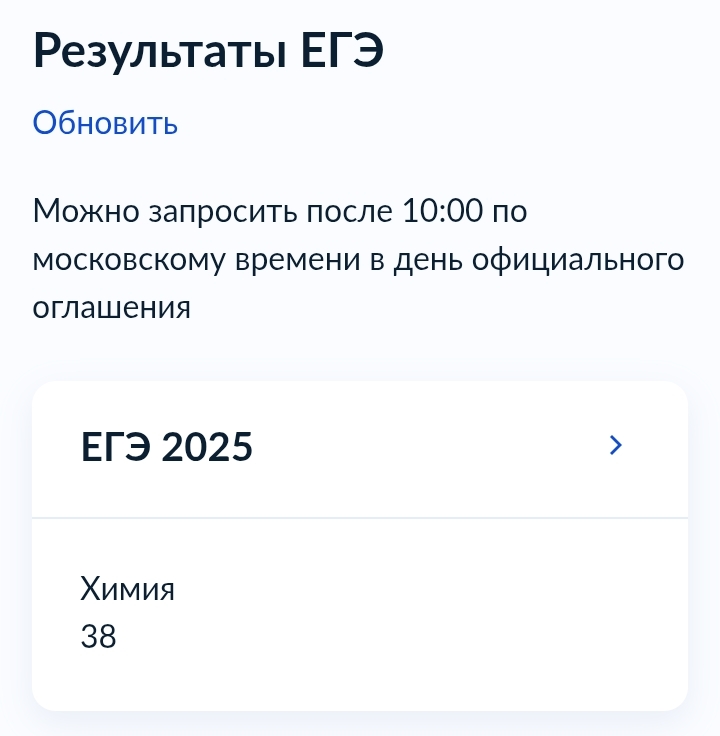The width and height of the screenshot is (720, 736).
Task: Tap the Обновить link
Action: tap(105, 123)
